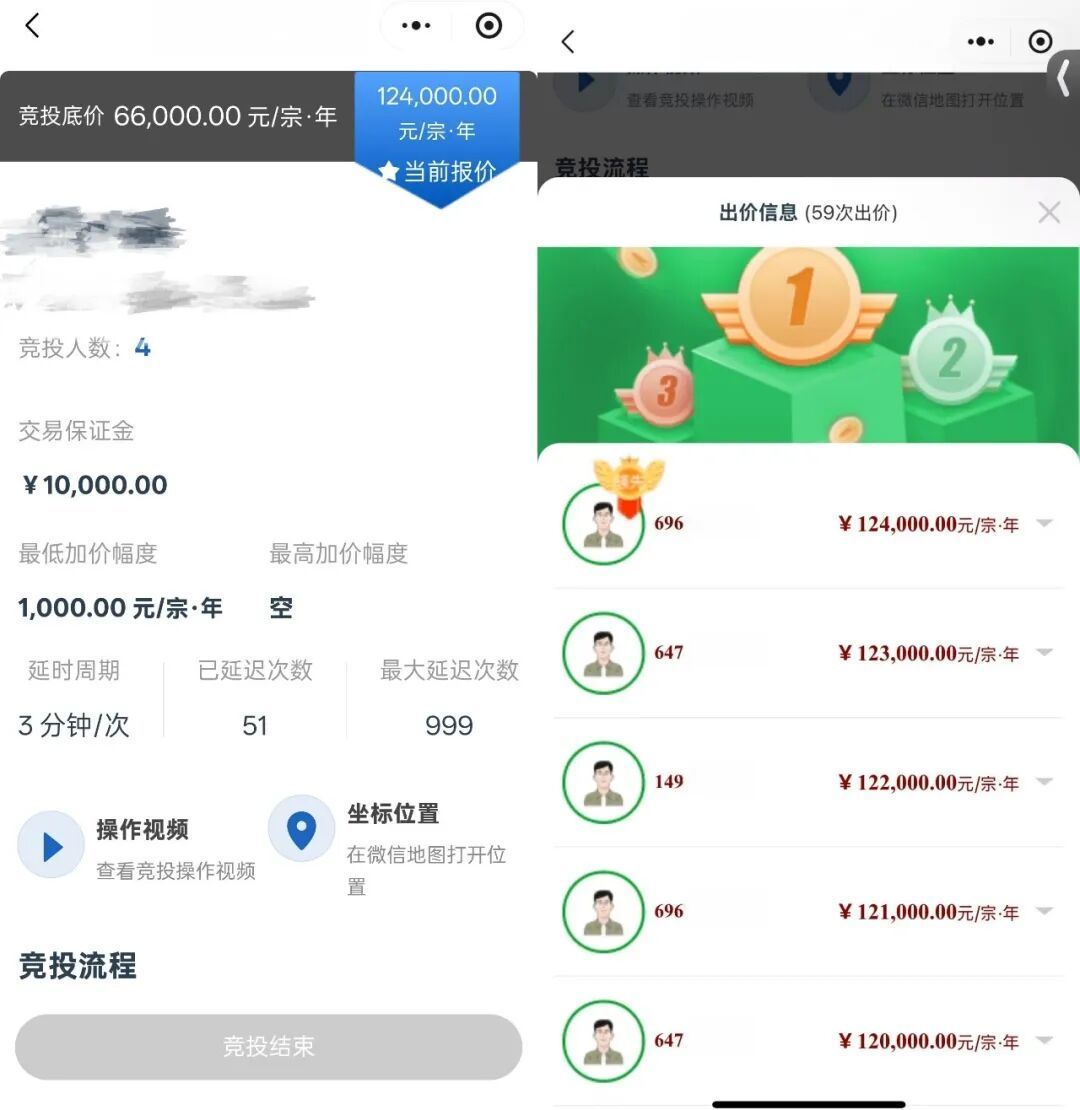Close the 出价信息 bid panel
1080x1110 pixels.
1048,212
